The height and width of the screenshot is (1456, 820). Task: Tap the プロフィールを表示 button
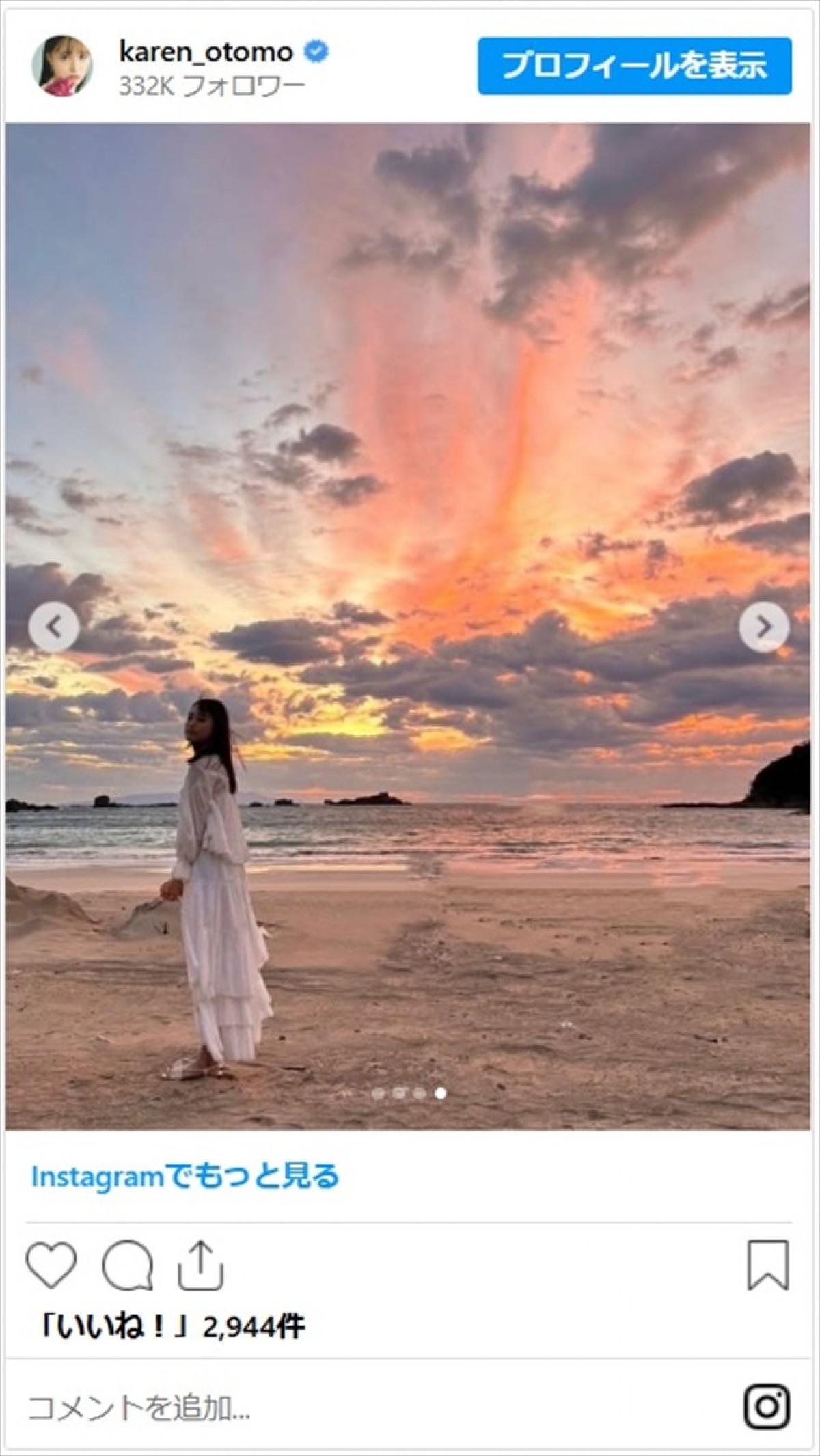[x=634, y=66]
